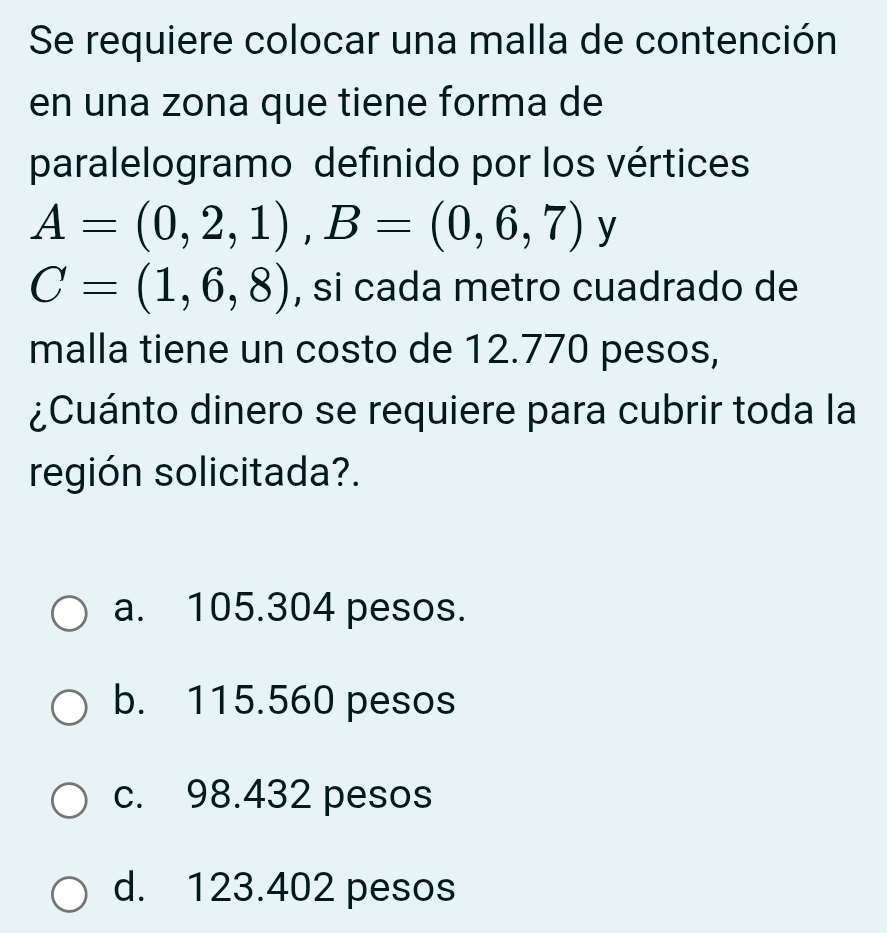Viewport: 887px width, 933px height.
Task: Click the radio circle next to option c
Action: pyautogui.click(x=70, y=799)
